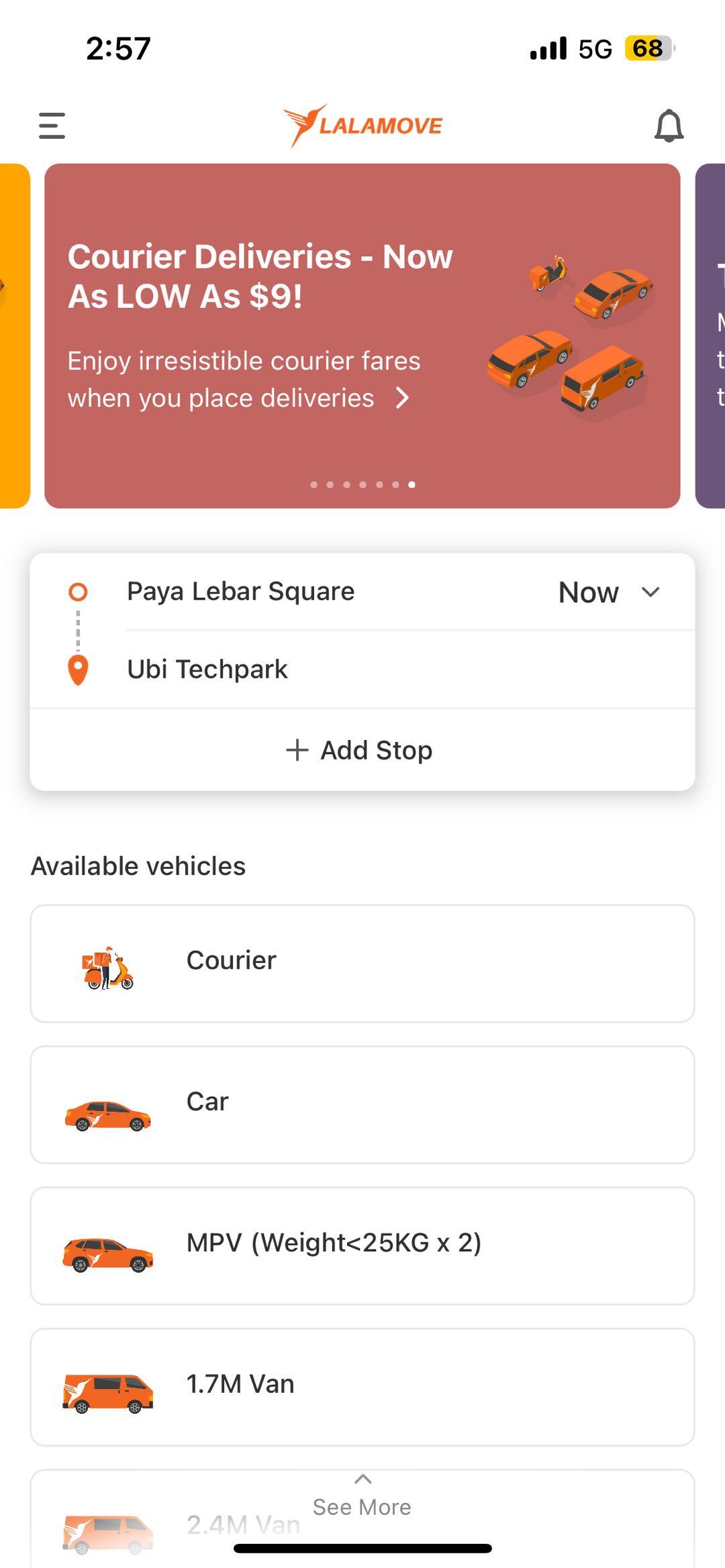Add another stop to the route
725x1568 pixels.
point(362,750)
